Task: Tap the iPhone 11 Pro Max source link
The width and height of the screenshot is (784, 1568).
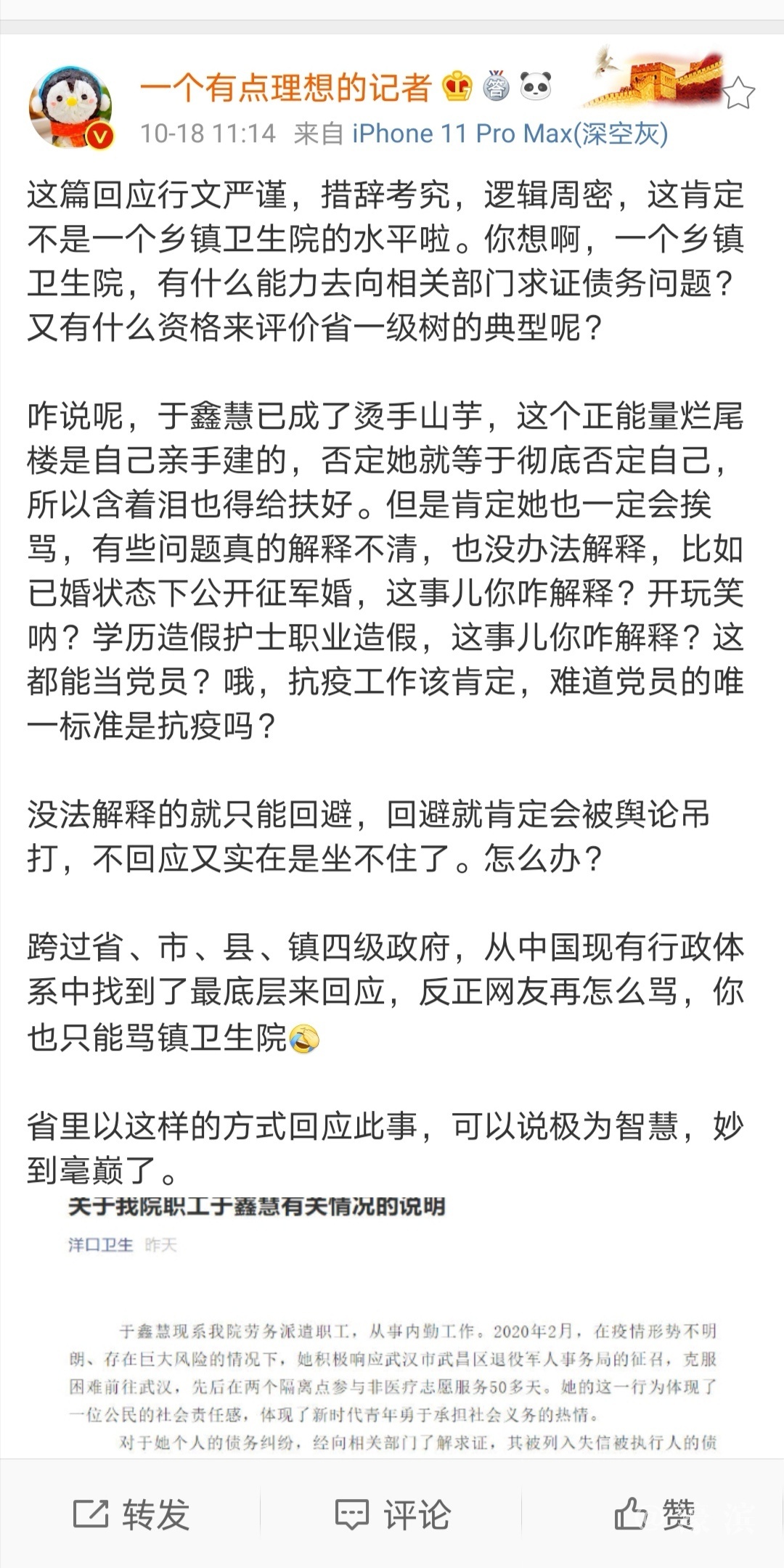Action: 510,134
